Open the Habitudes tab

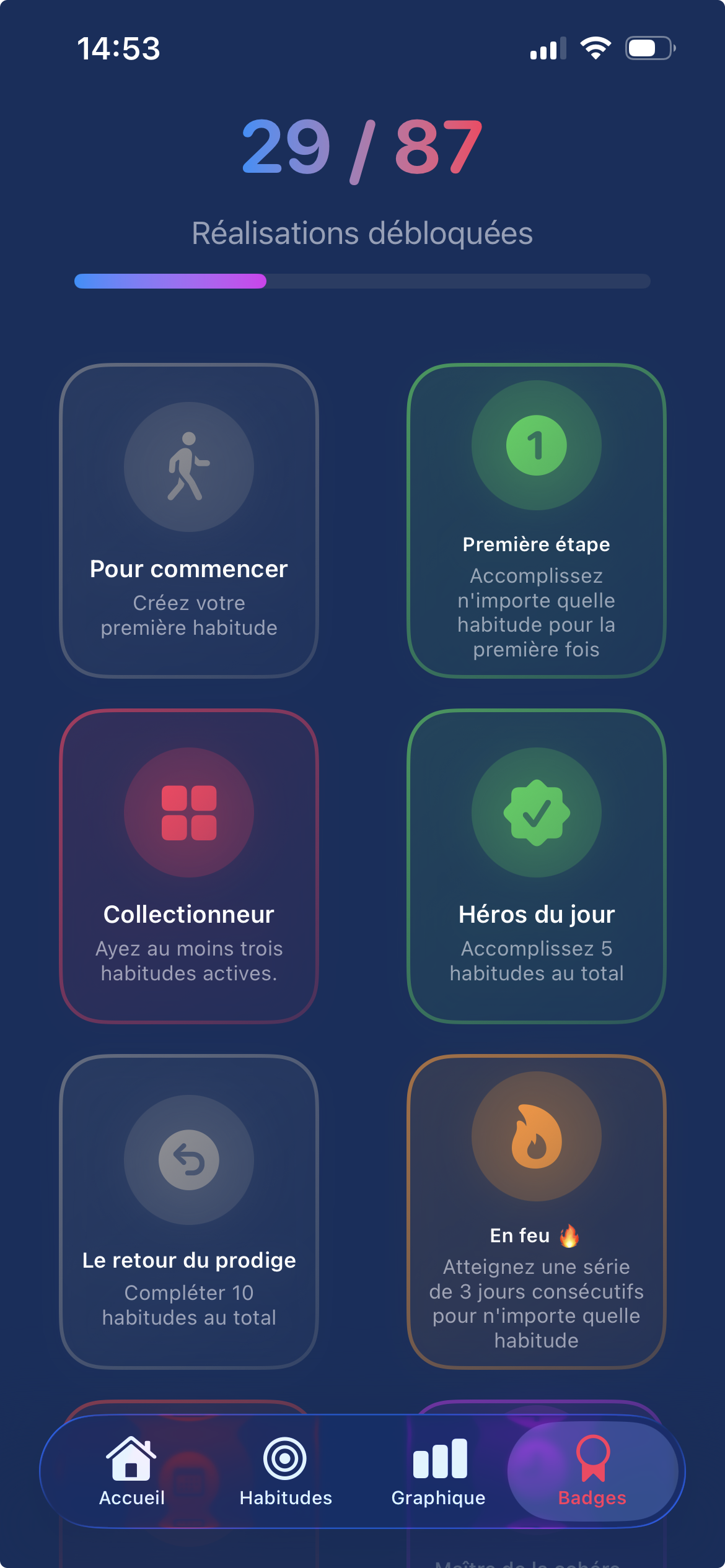(x=285, y=1471)
